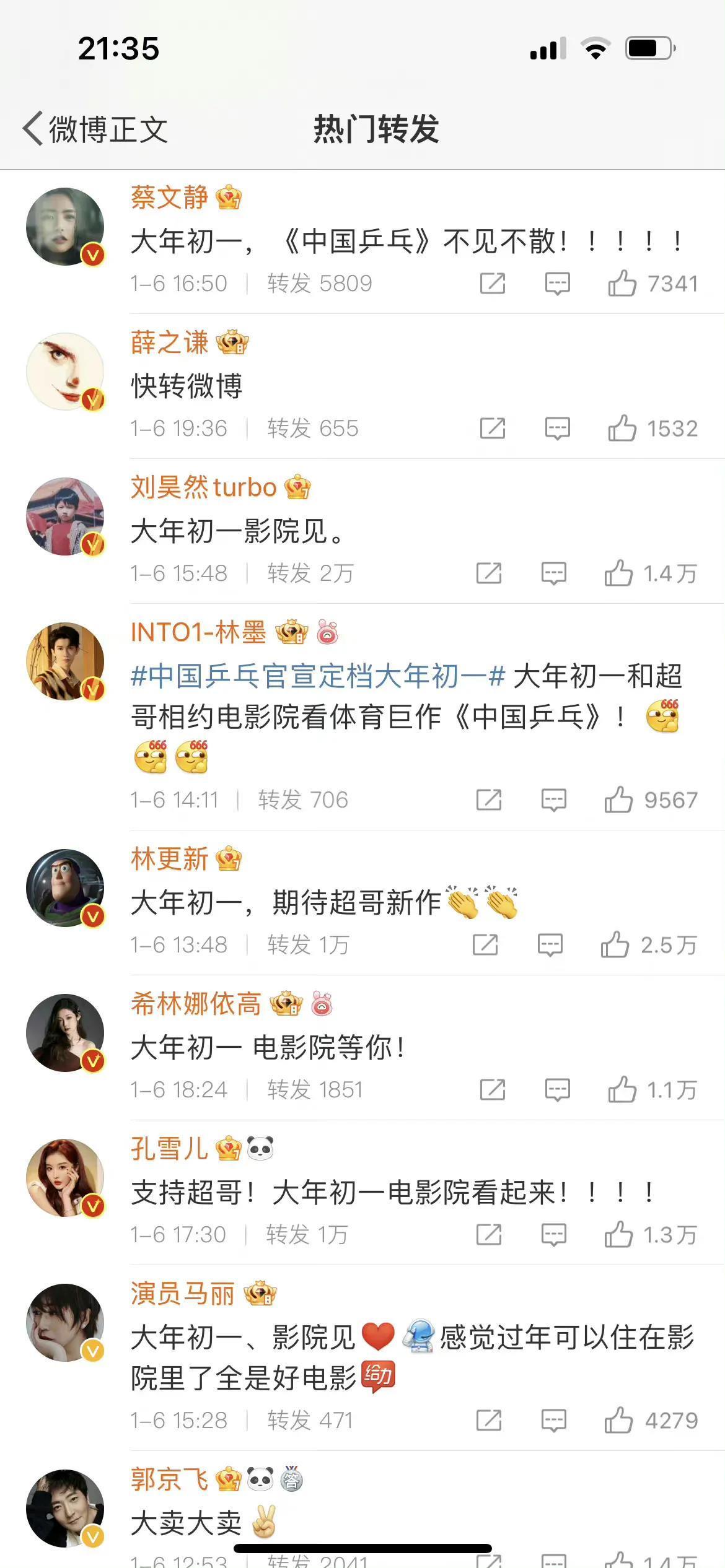Viewport: 725px width, 1568px height.
Task: Repost 刘昊然turbo's post
Action: (x=489, y=573)
